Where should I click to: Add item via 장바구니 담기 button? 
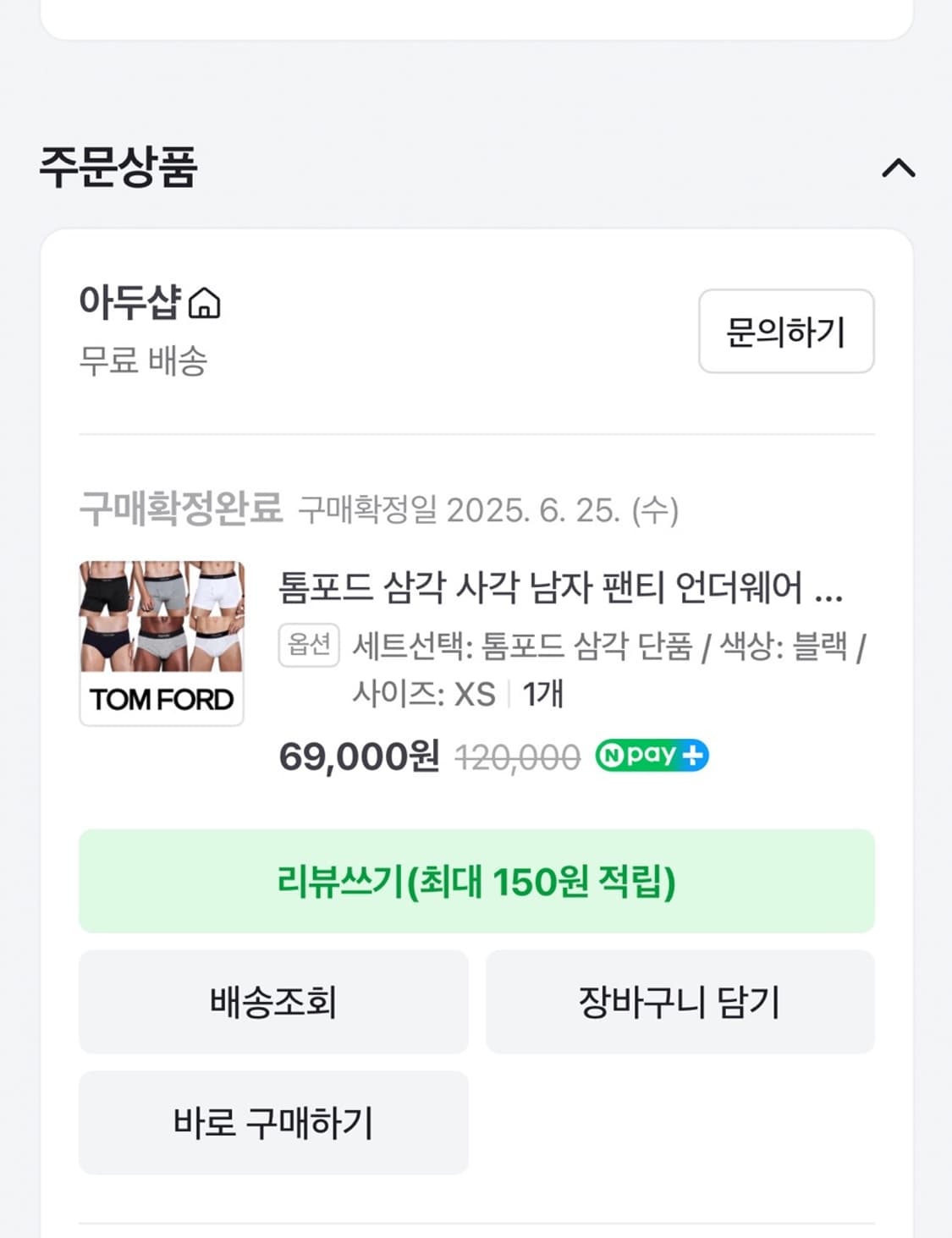click(680, 1002)
